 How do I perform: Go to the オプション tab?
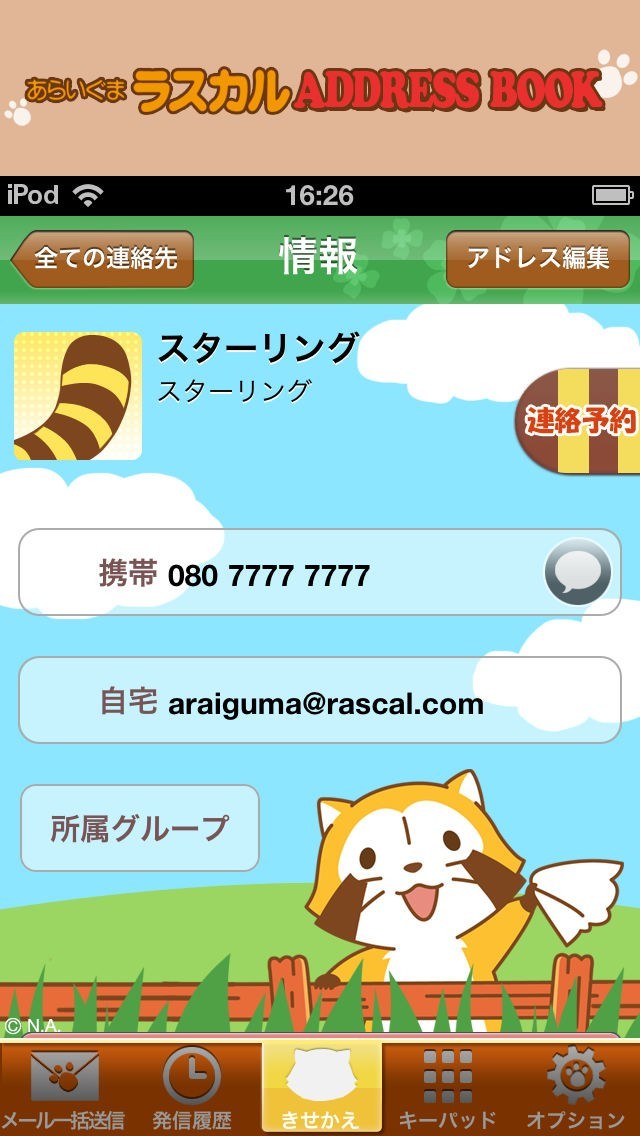[576, 1088]
